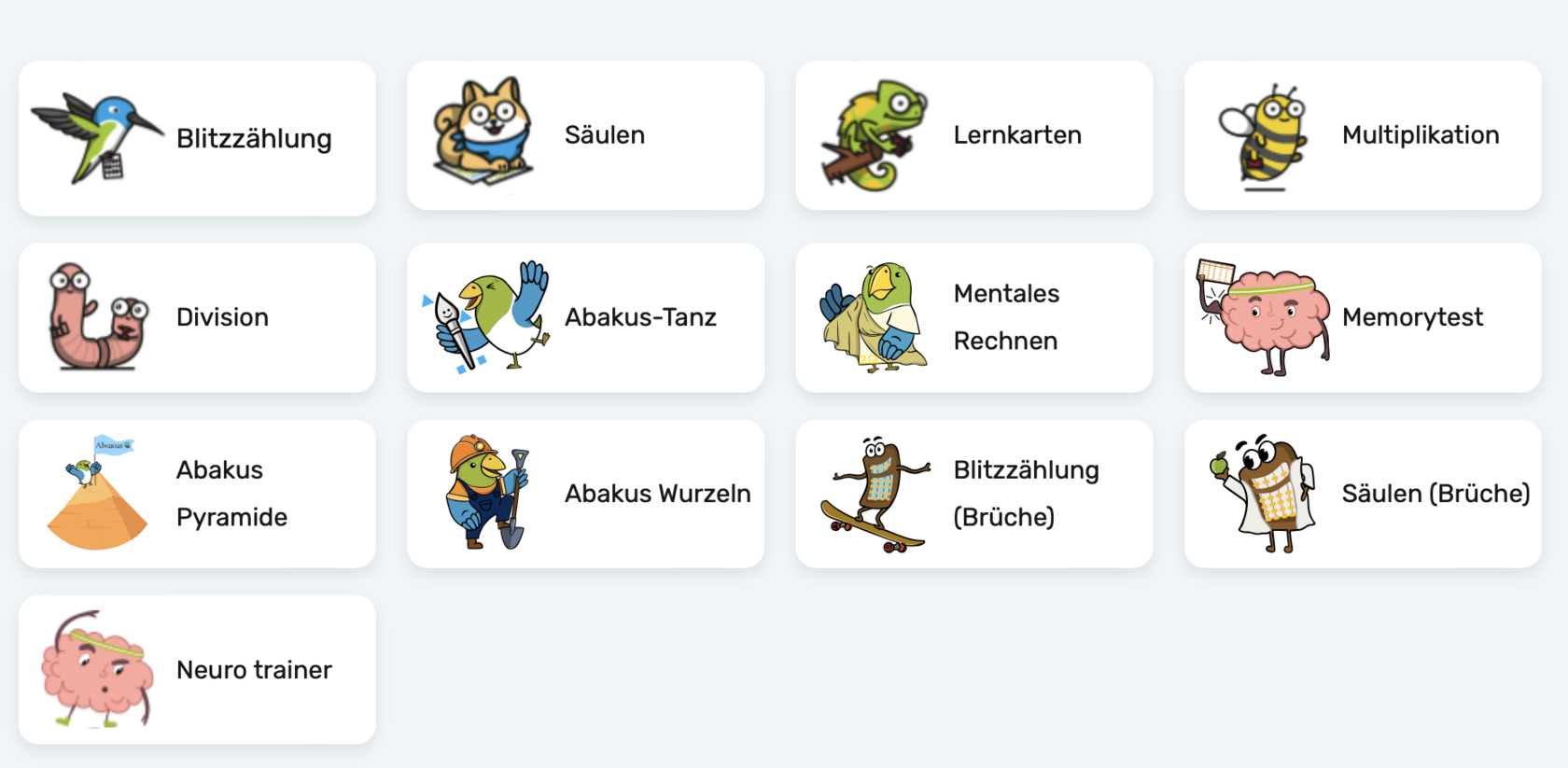
Task: Open Mentales Rechnen
Action: 973,317
